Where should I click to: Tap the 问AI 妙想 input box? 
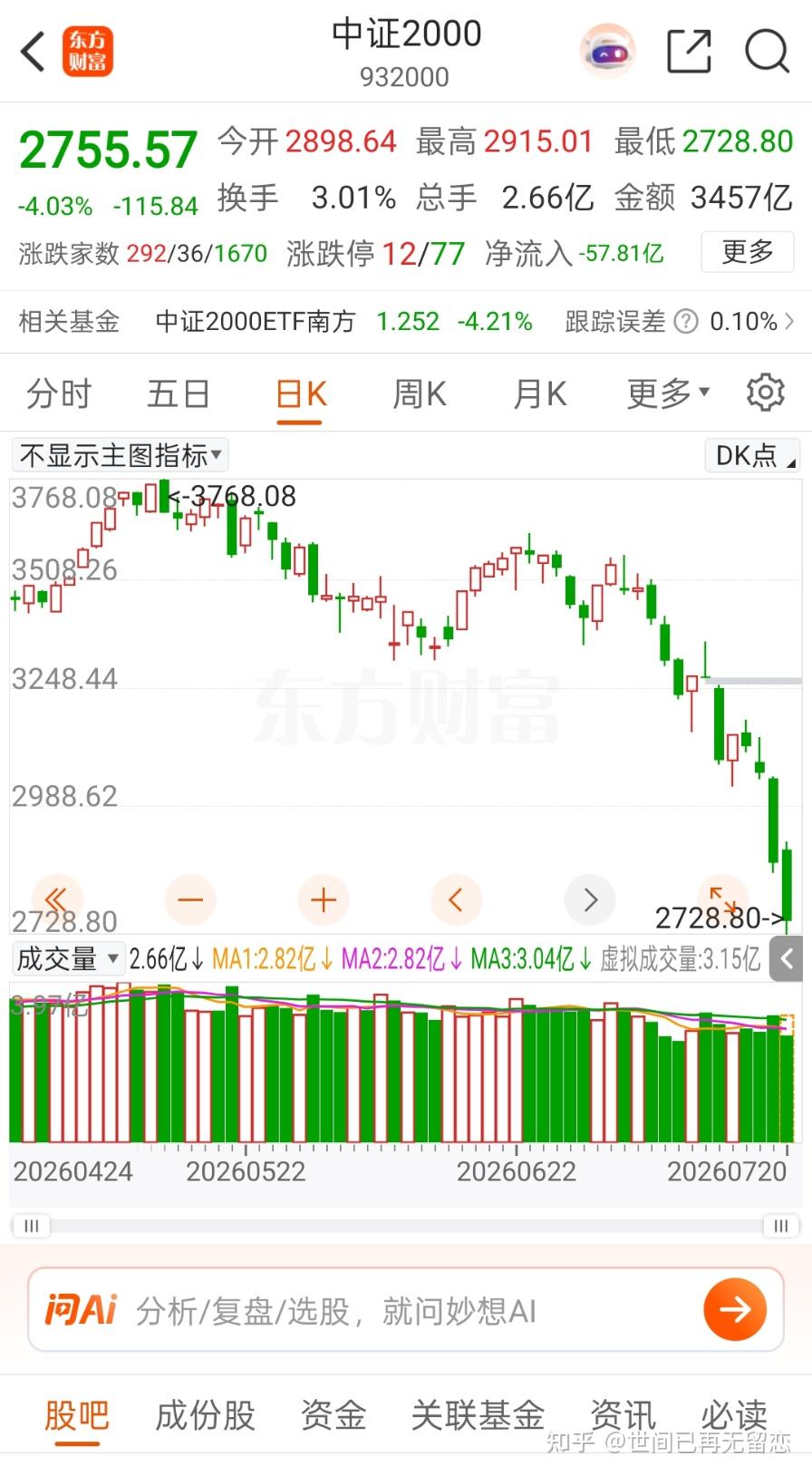click(406, 1310)
